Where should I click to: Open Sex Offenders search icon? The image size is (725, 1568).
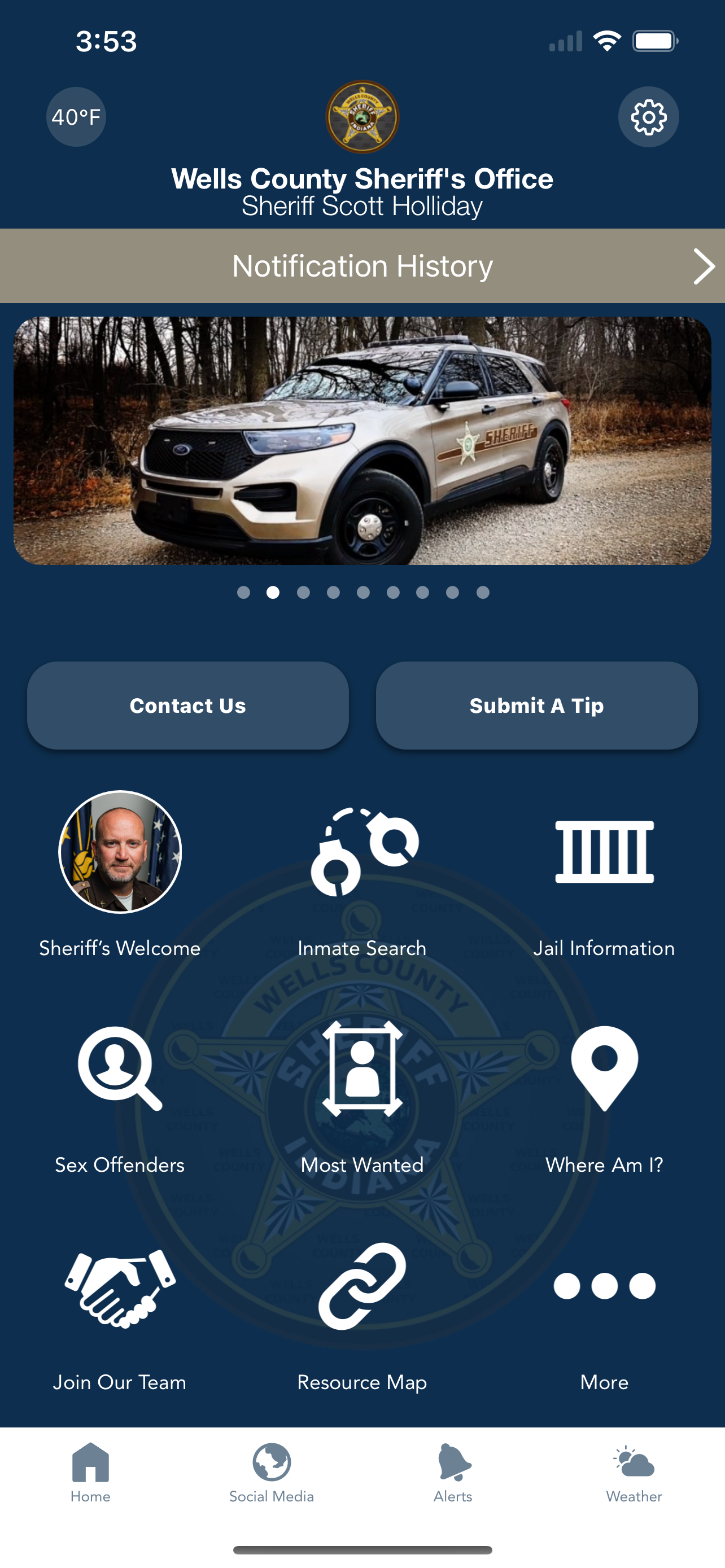[119, 1070]
